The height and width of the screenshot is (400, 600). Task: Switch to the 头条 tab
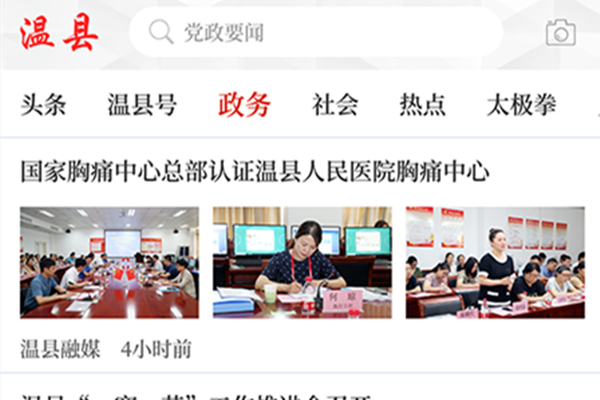[x=44, y=105]
